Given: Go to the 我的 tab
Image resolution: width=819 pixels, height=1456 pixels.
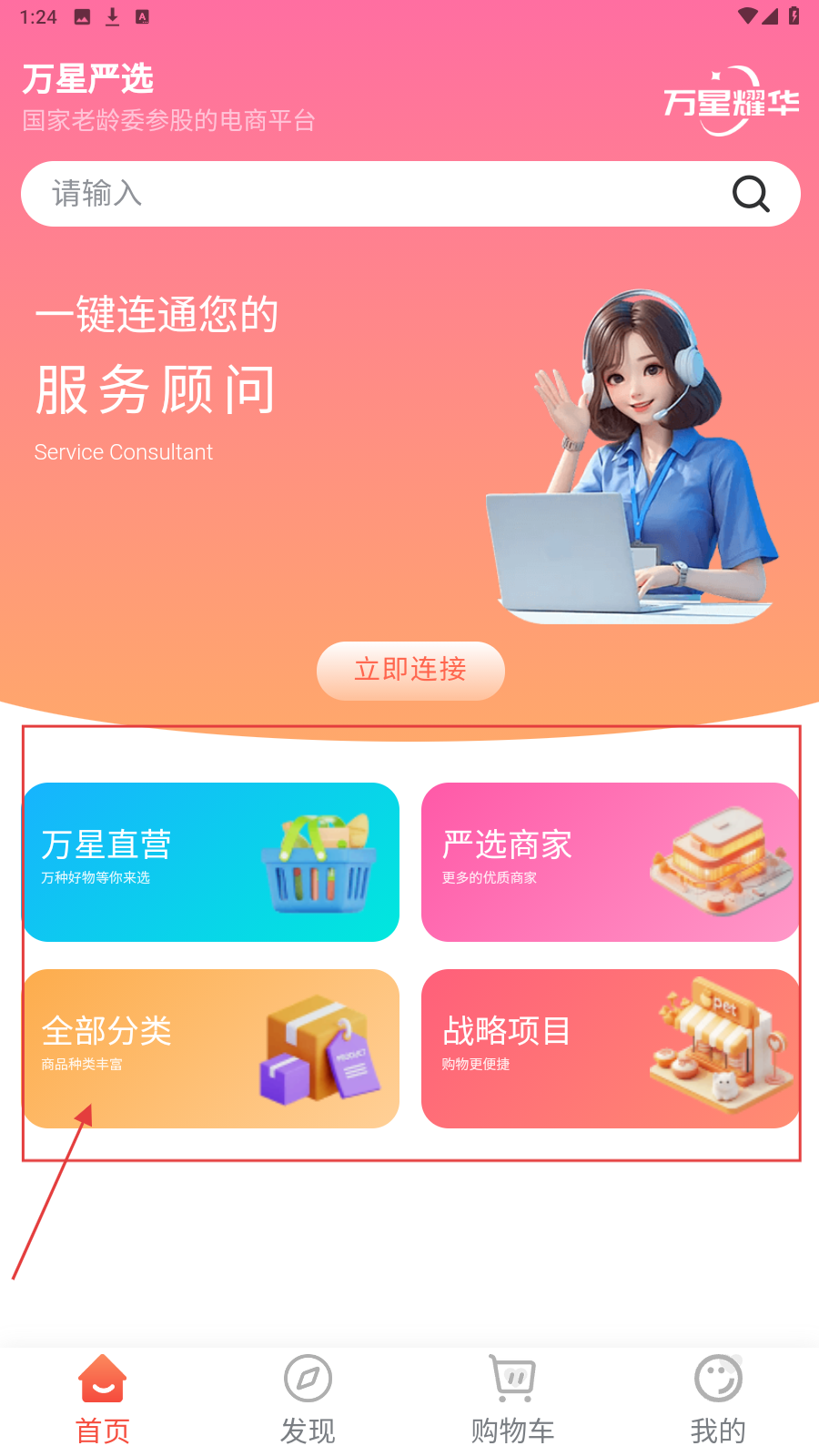Looking at the screenshot, I should pos(718,1401).
